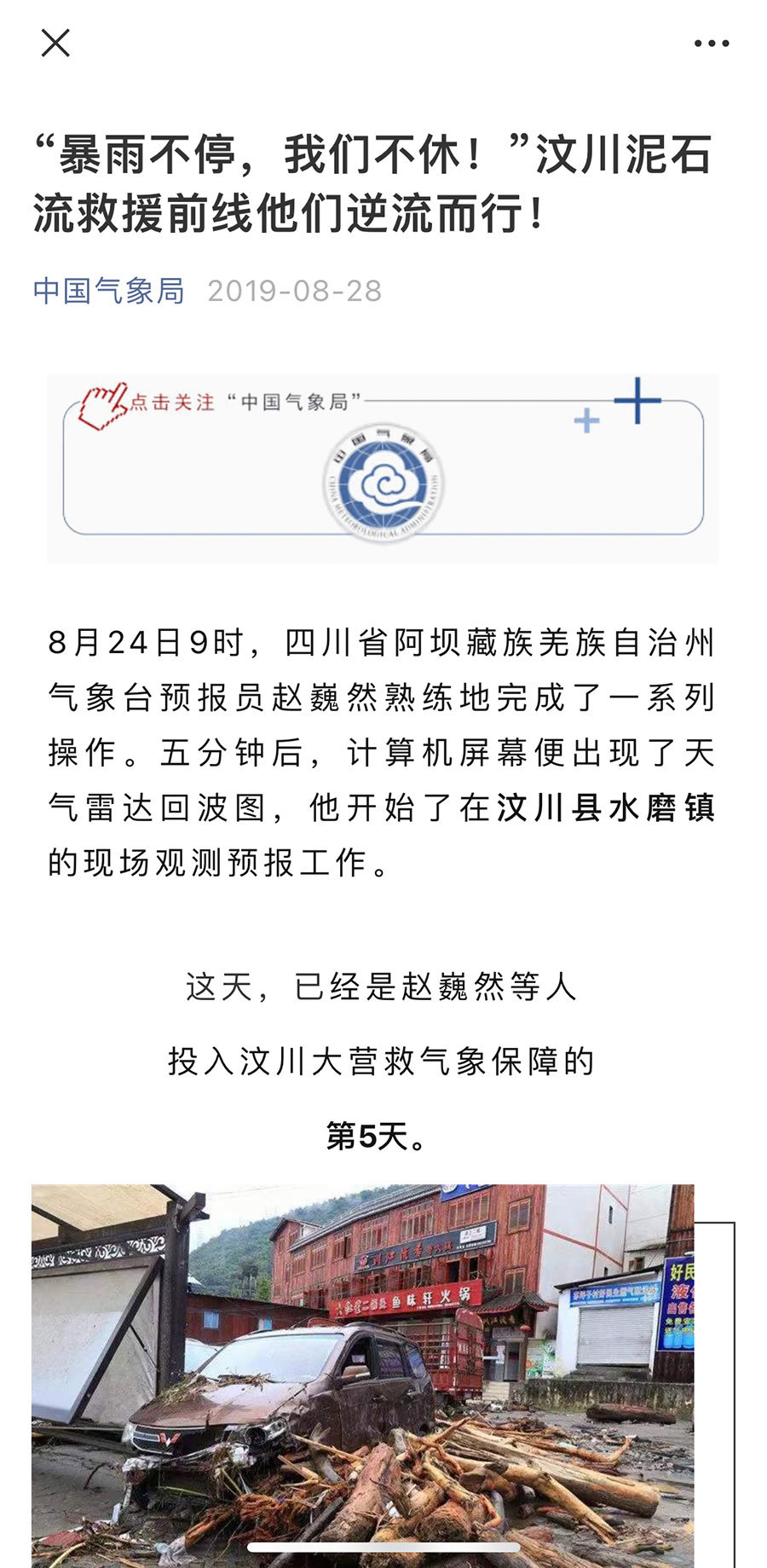View the mudslide damage photo

[363, 1374]
